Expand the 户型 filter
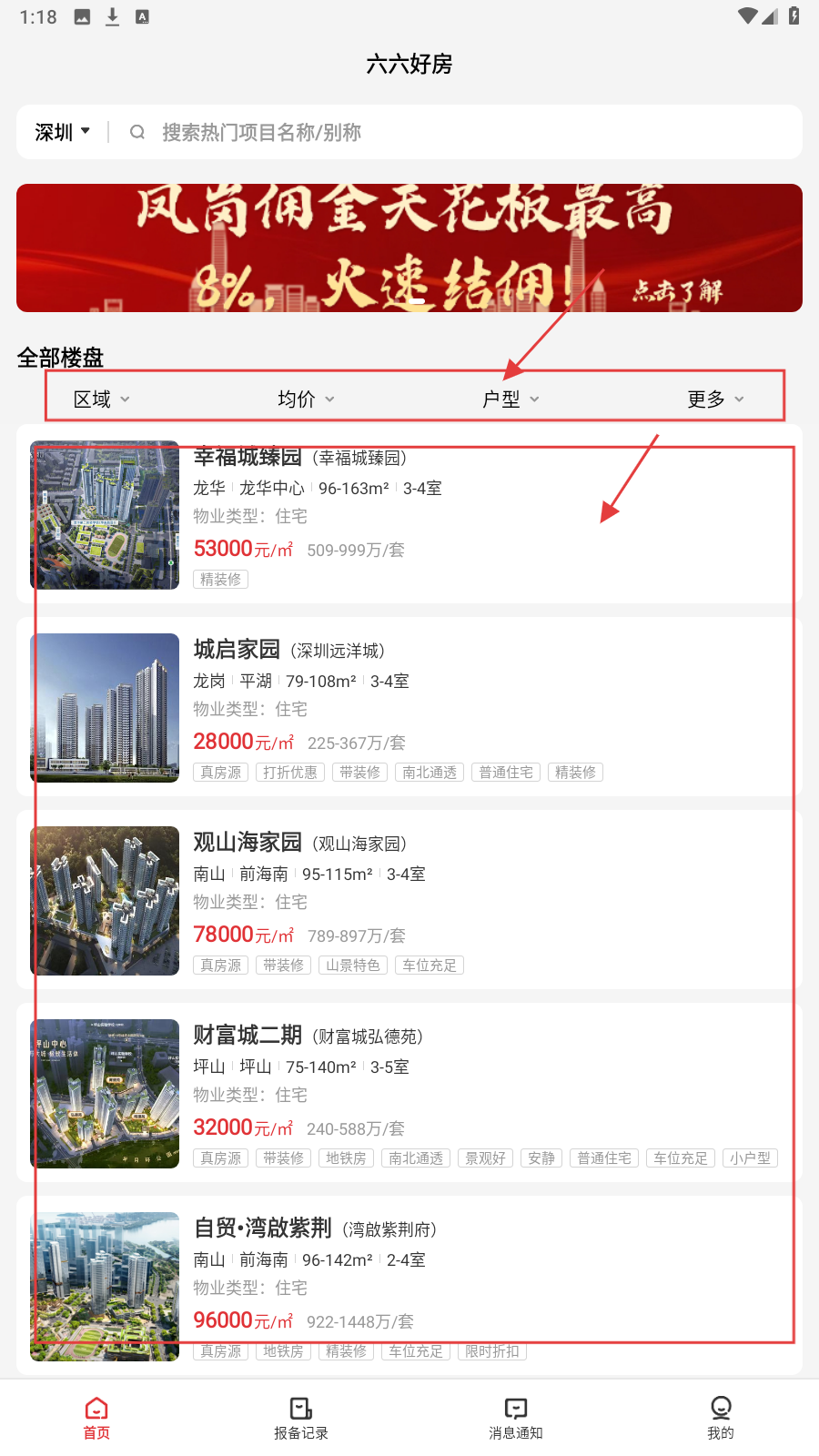819x1456 pixels. pos(511,399)
